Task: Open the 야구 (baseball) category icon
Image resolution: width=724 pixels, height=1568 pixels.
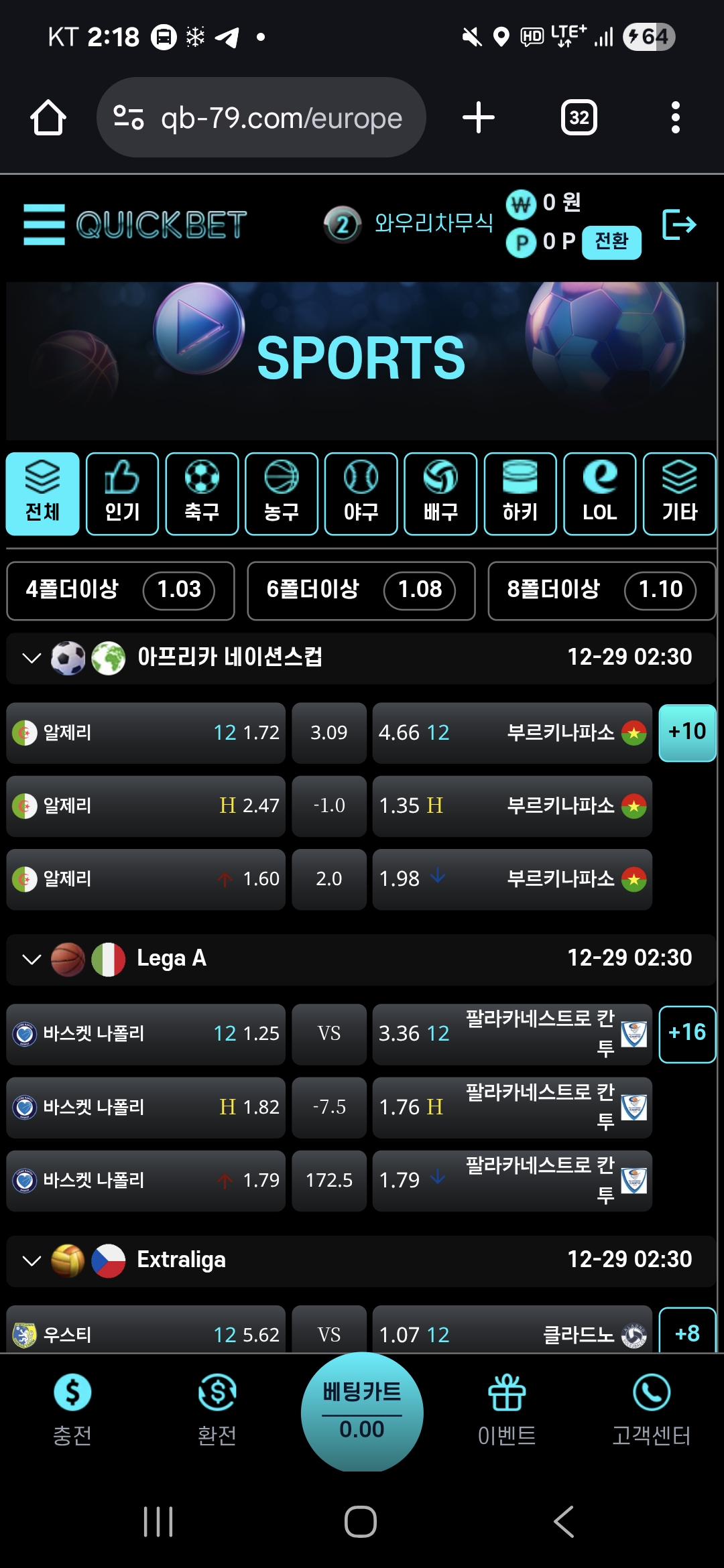Action: [360, 494]
